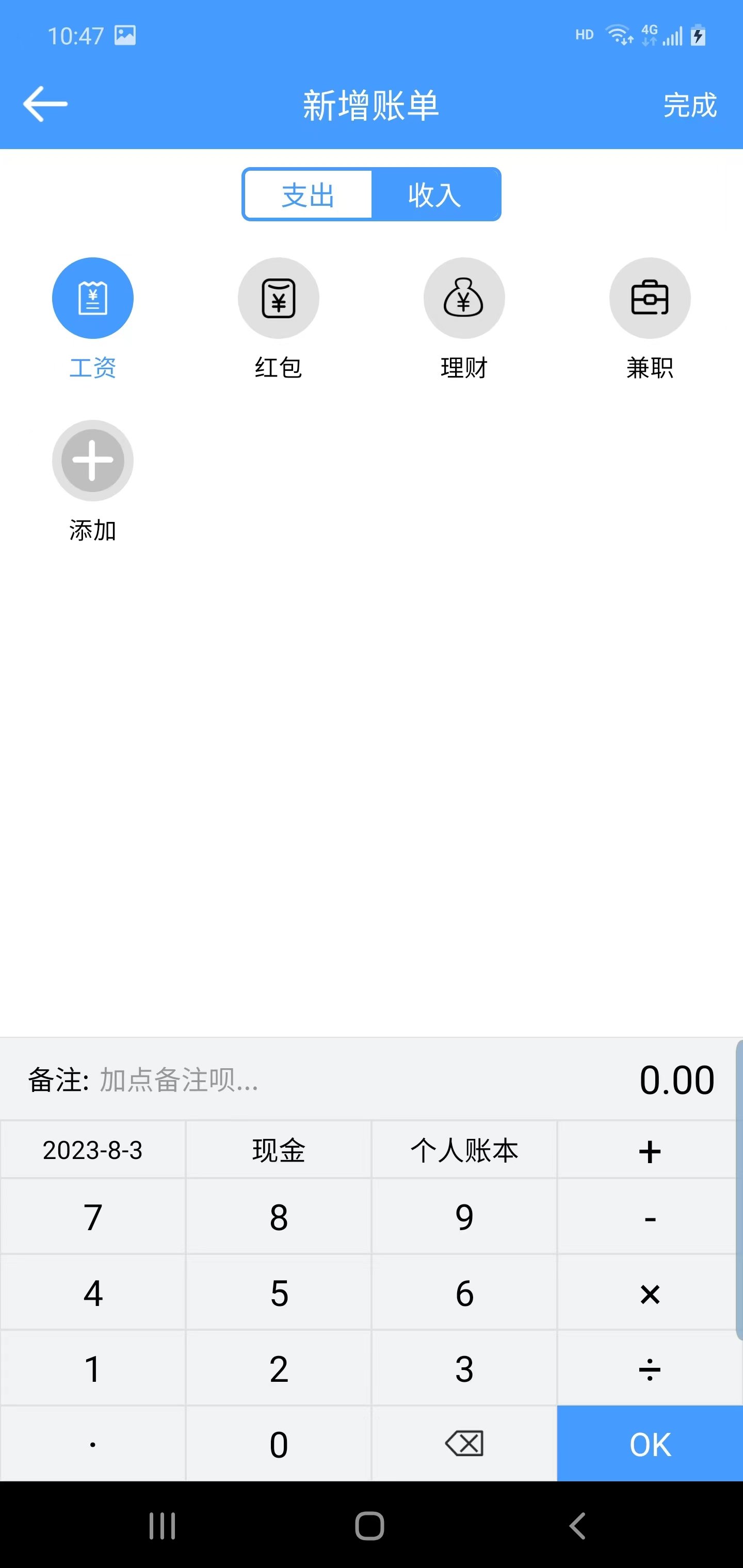Open the 现金 payment account selector
743x1568 pixels.
coord(278,1149)
